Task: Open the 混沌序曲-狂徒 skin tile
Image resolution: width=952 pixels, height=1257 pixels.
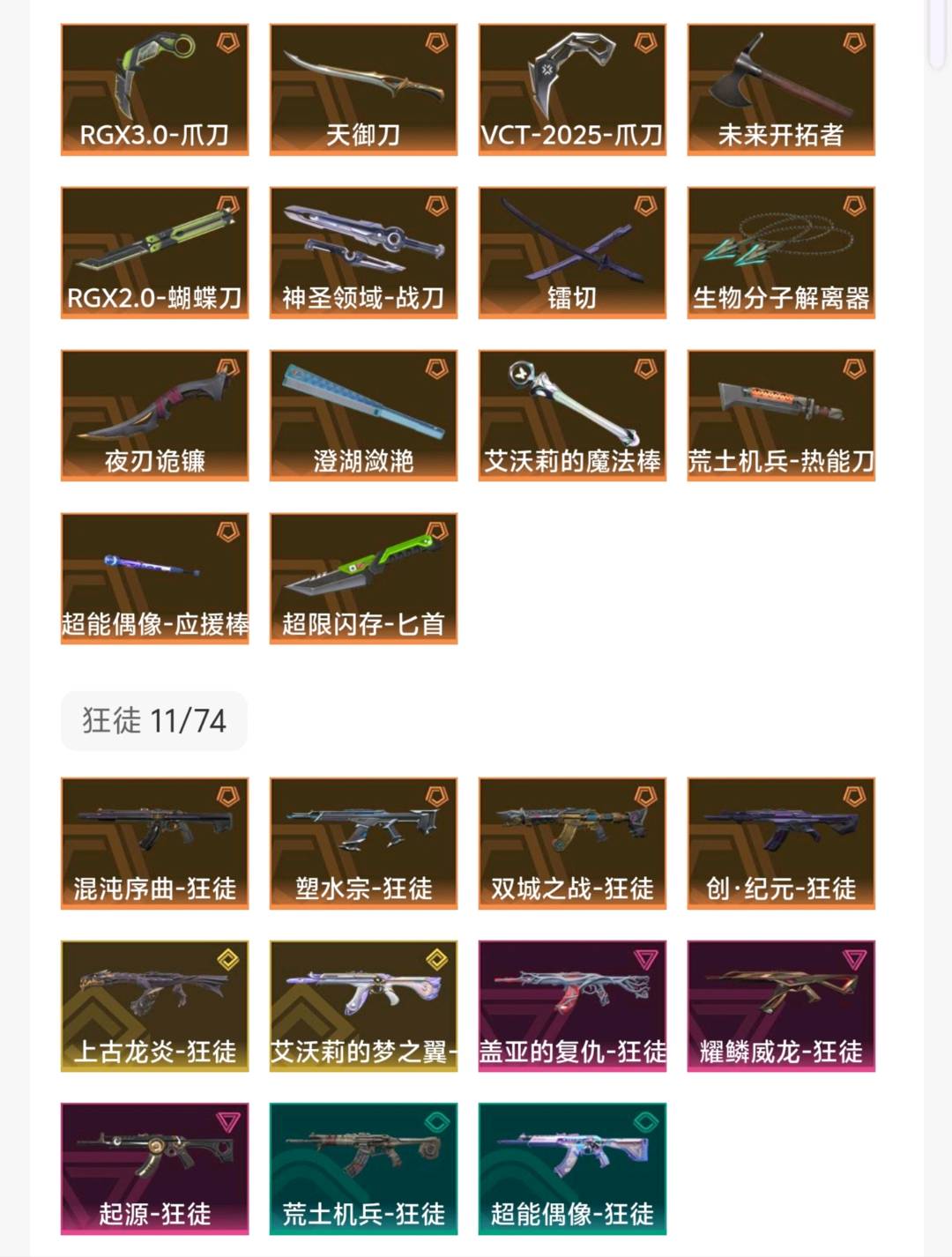Action: click(154, 843)
